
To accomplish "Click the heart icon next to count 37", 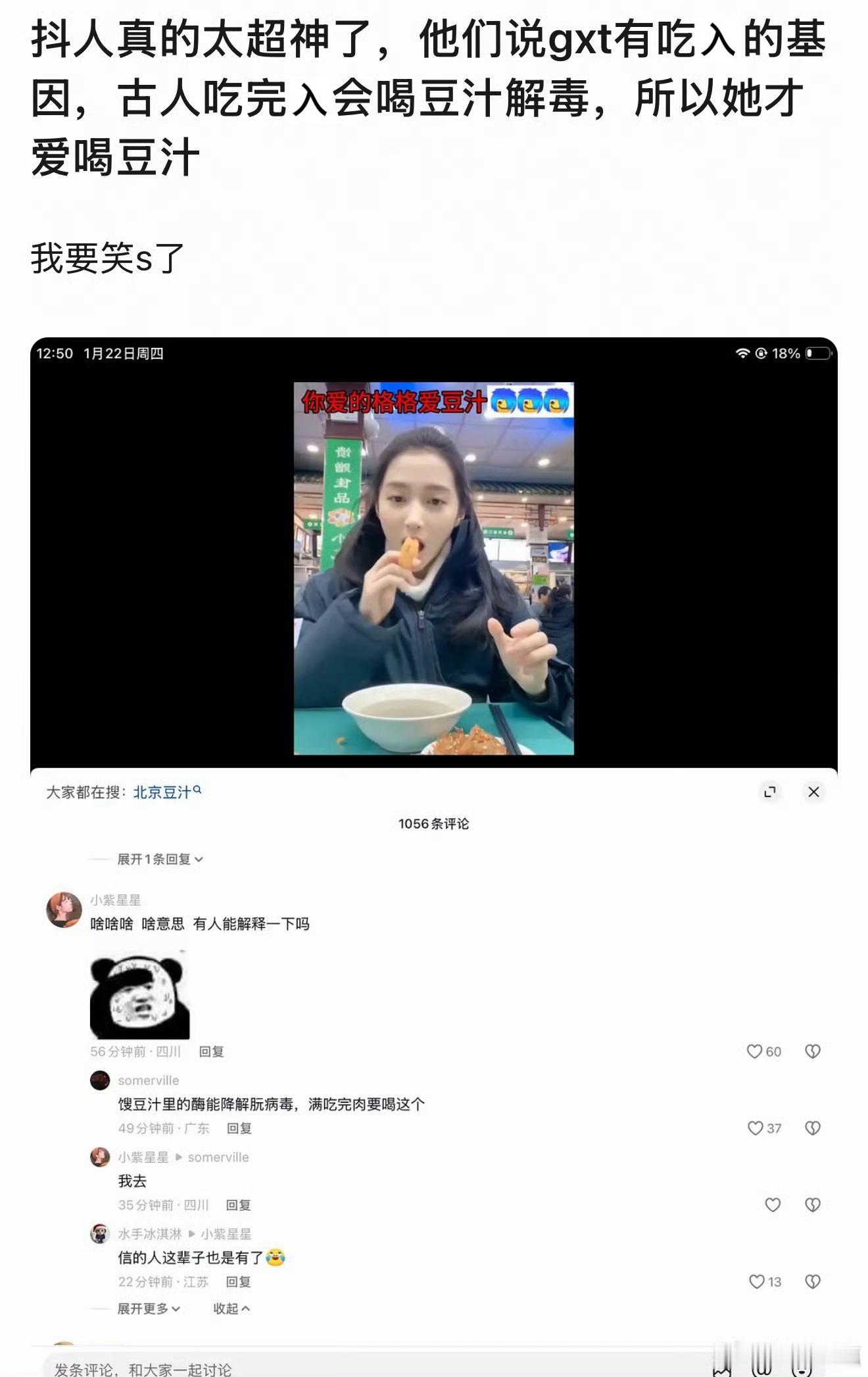I will click(x=754, y=1128).
